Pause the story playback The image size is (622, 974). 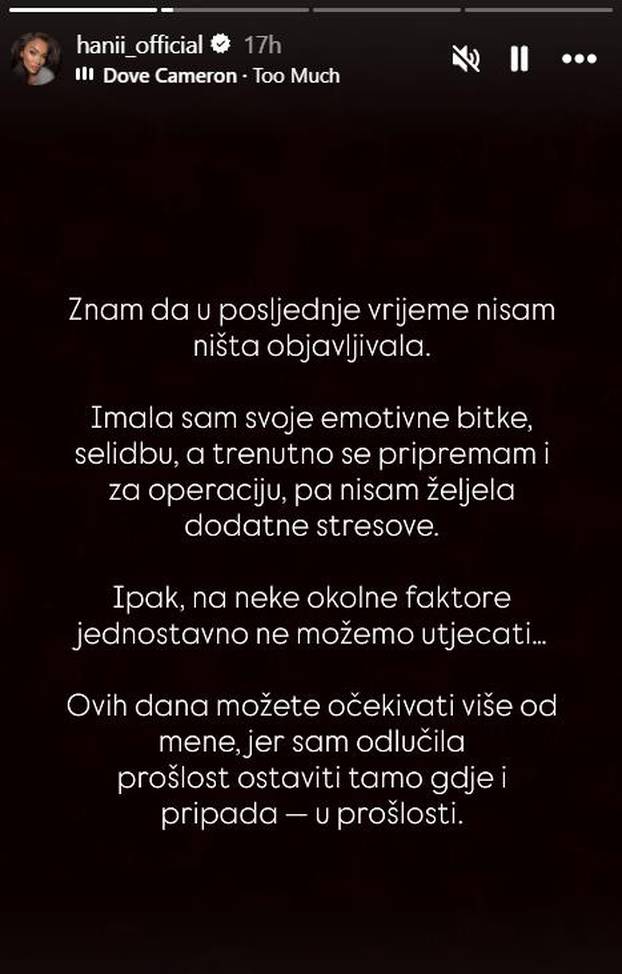pyautogui.click(x=519, y=60)
